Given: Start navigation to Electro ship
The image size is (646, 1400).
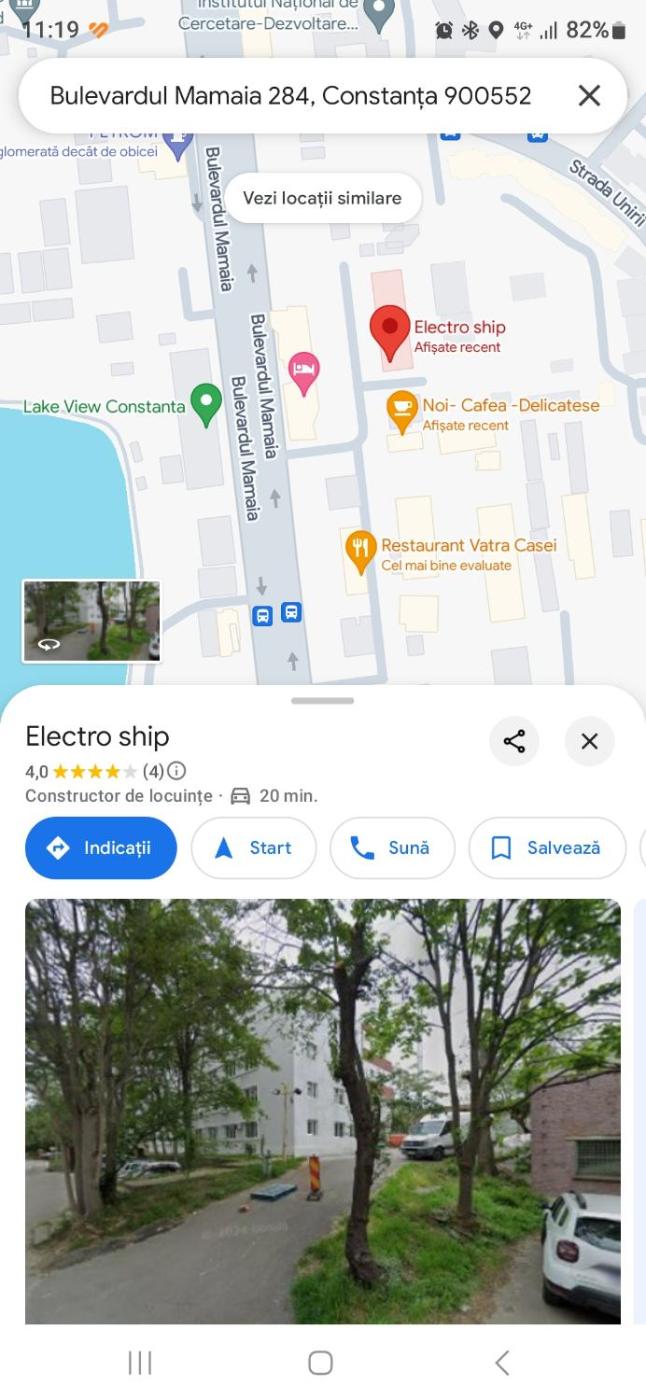Looking at the screenshot, I should click(x=254, y=848).
